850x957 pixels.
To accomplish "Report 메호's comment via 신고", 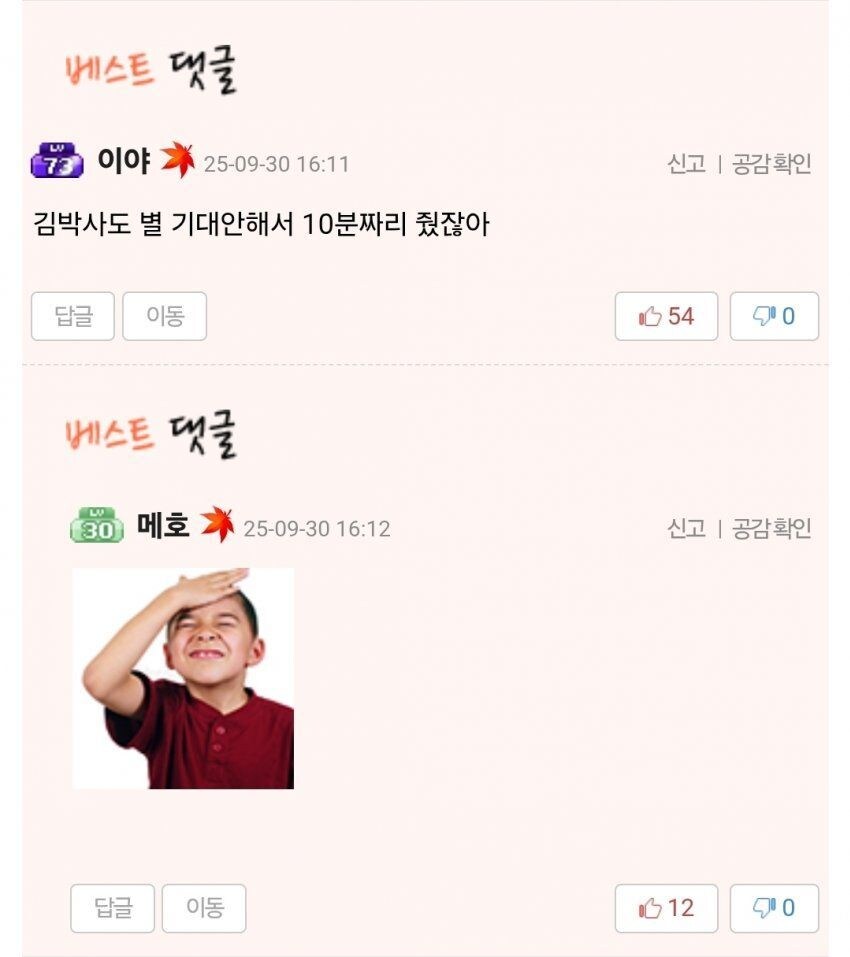I will tap(686, 528).
